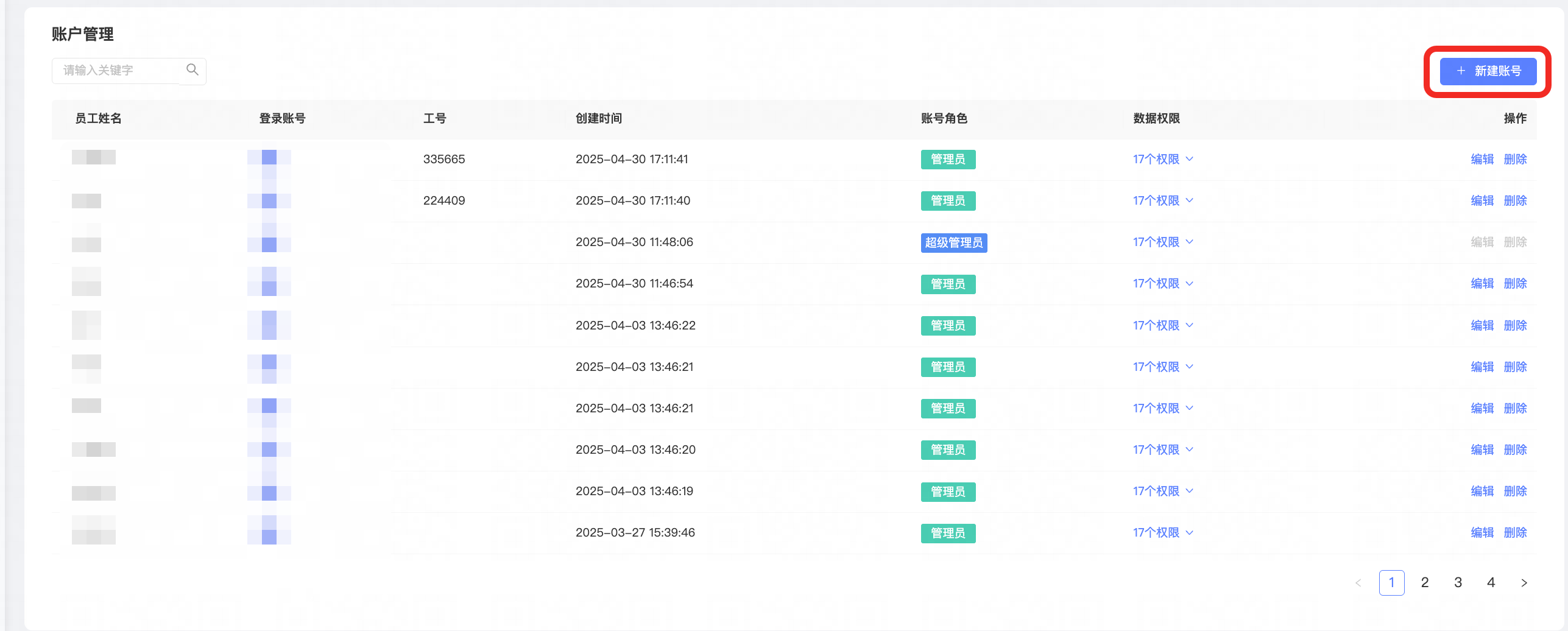The image size is (1568, 631).
Task: Tap the magnifier search icon
Action: [x=192, y=70]
